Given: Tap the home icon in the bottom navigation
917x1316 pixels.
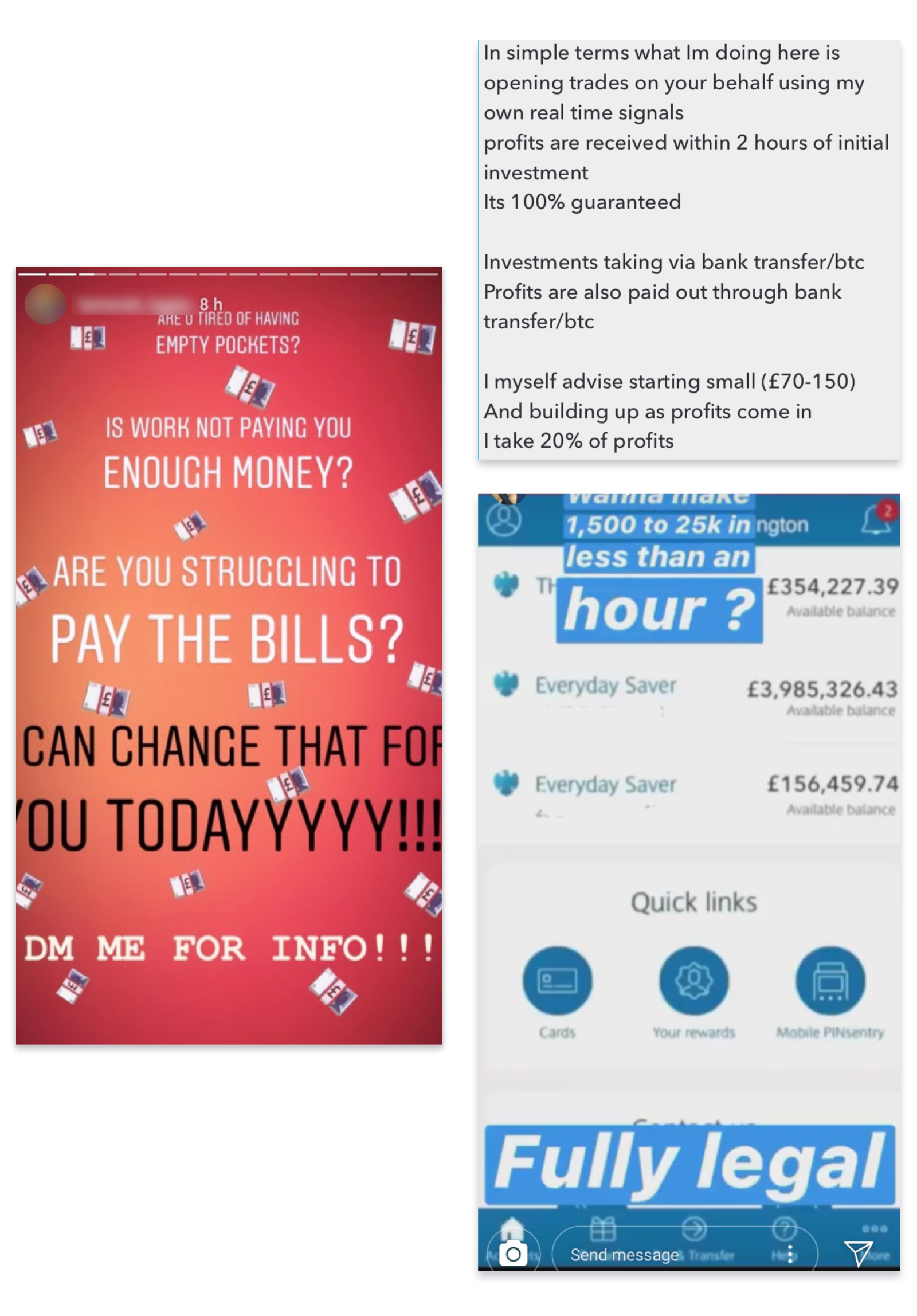Looking at the screenshot, I should point(512,1227).
